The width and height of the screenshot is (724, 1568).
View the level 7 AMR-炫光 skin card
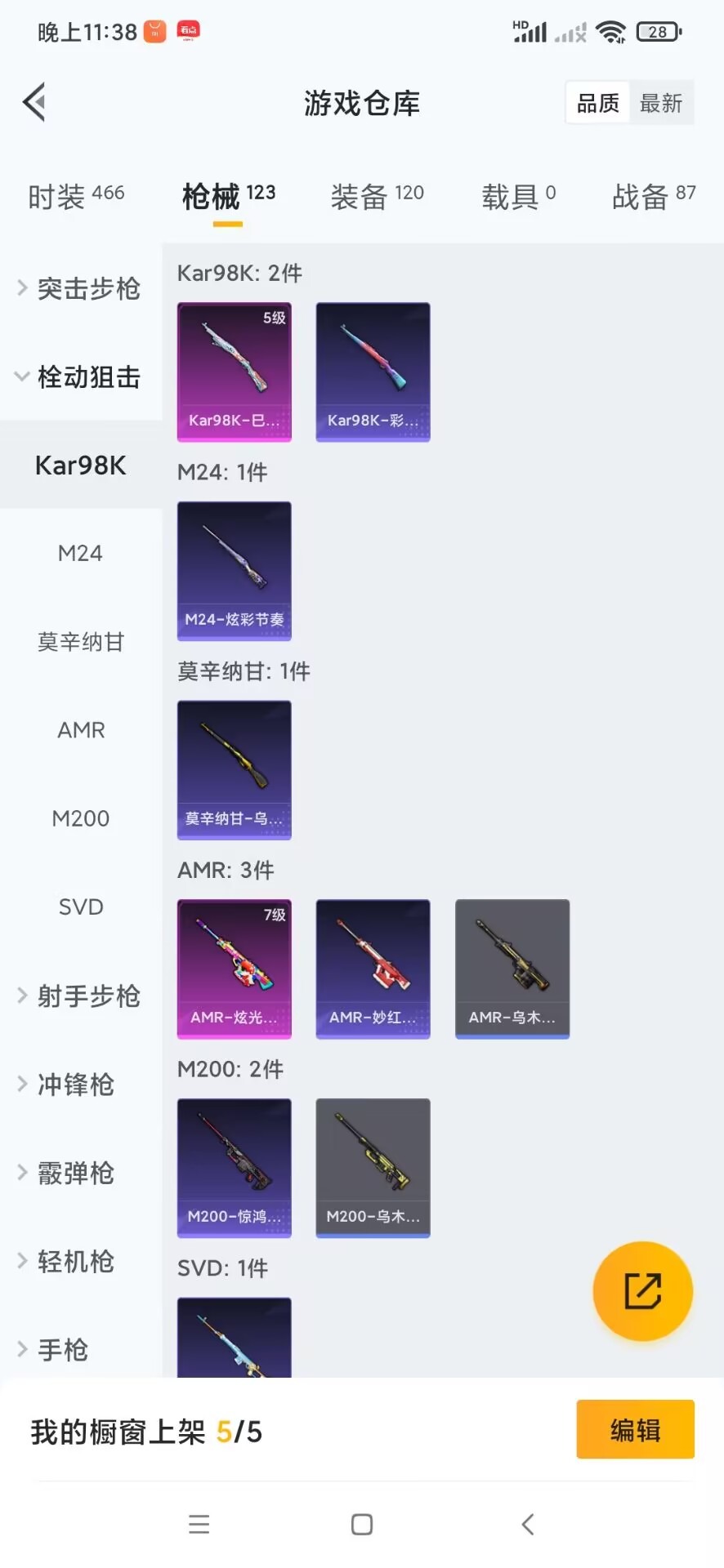click(235, 969)
